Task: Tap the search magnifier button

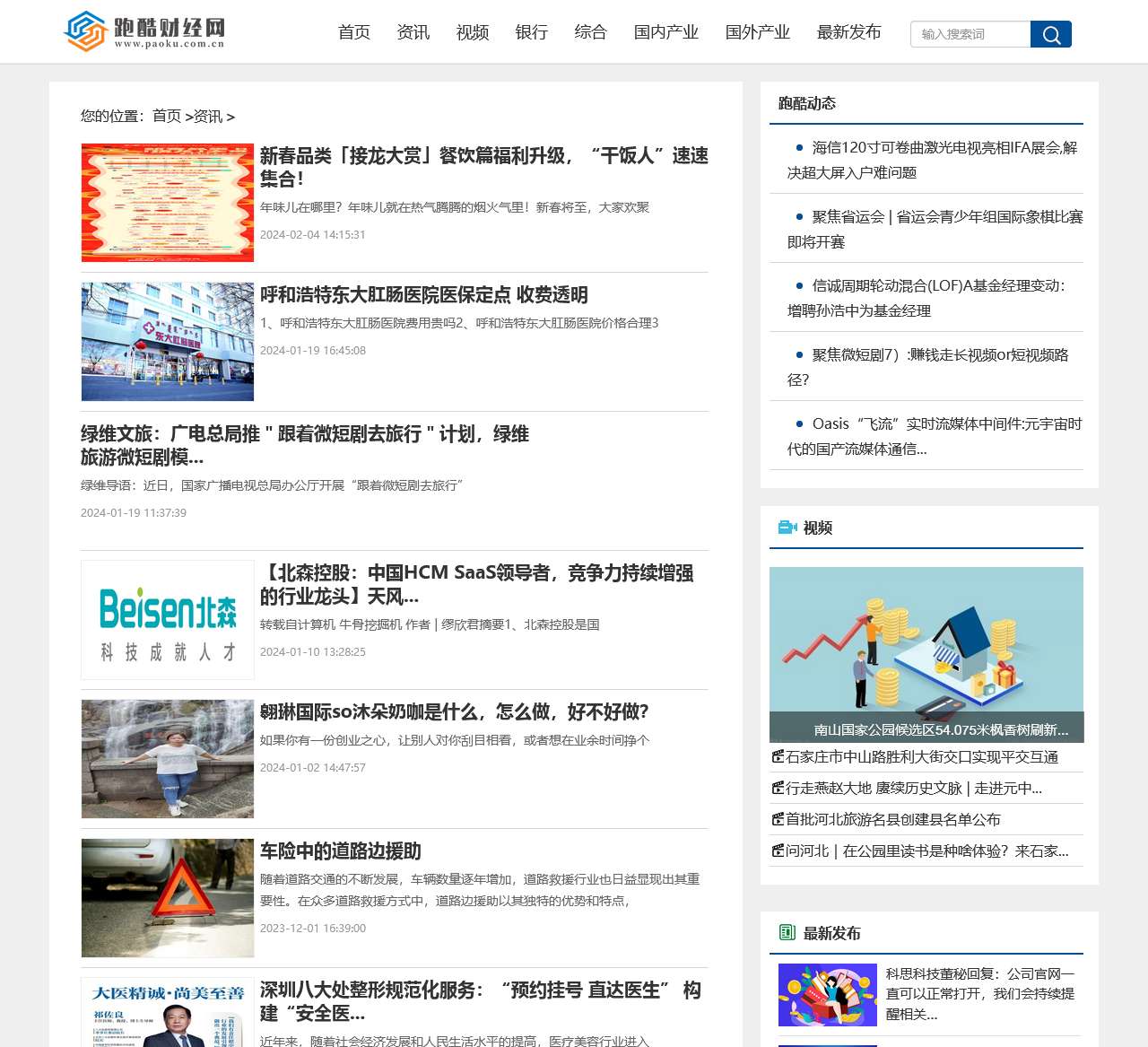Action: click(1051, 34)
